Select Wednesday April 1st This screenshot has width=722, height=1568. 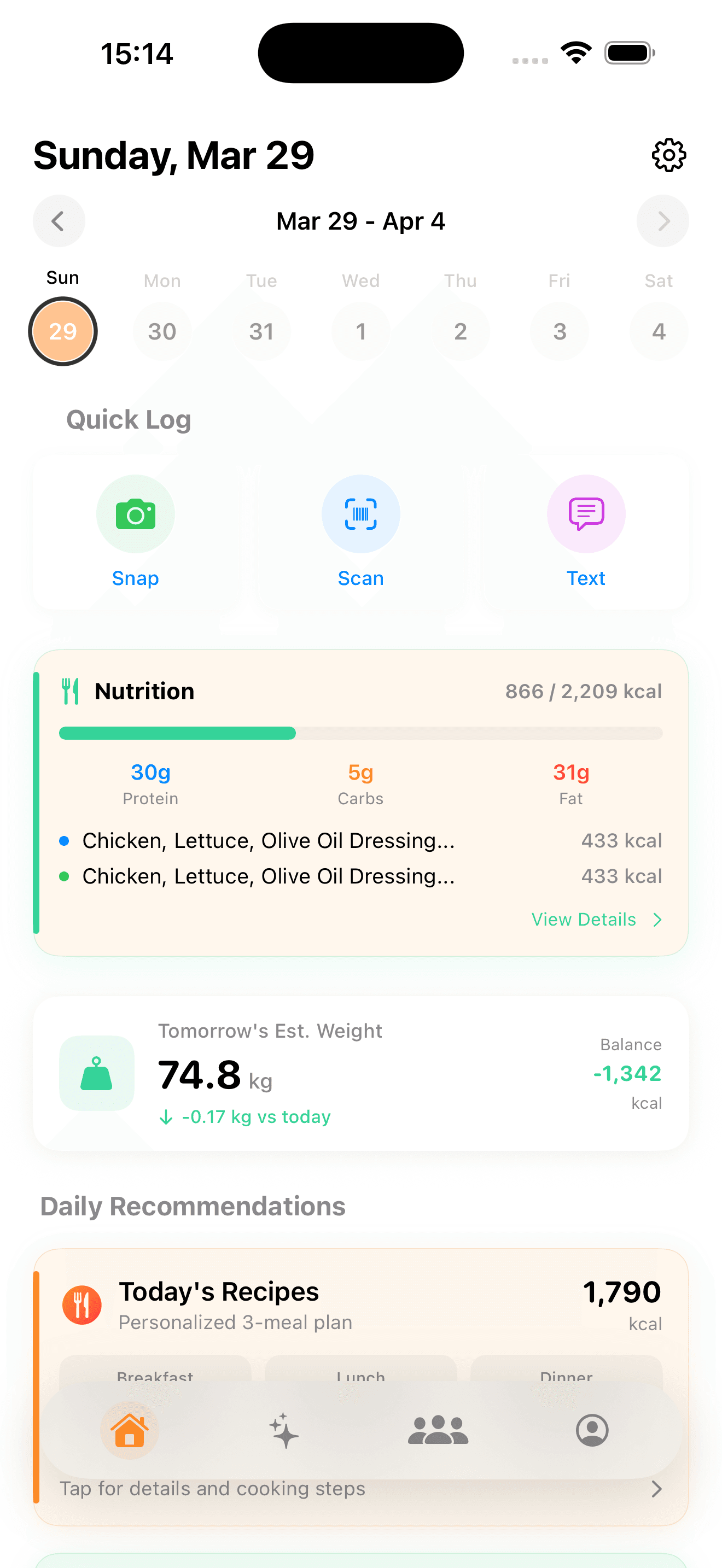[360, 331]
